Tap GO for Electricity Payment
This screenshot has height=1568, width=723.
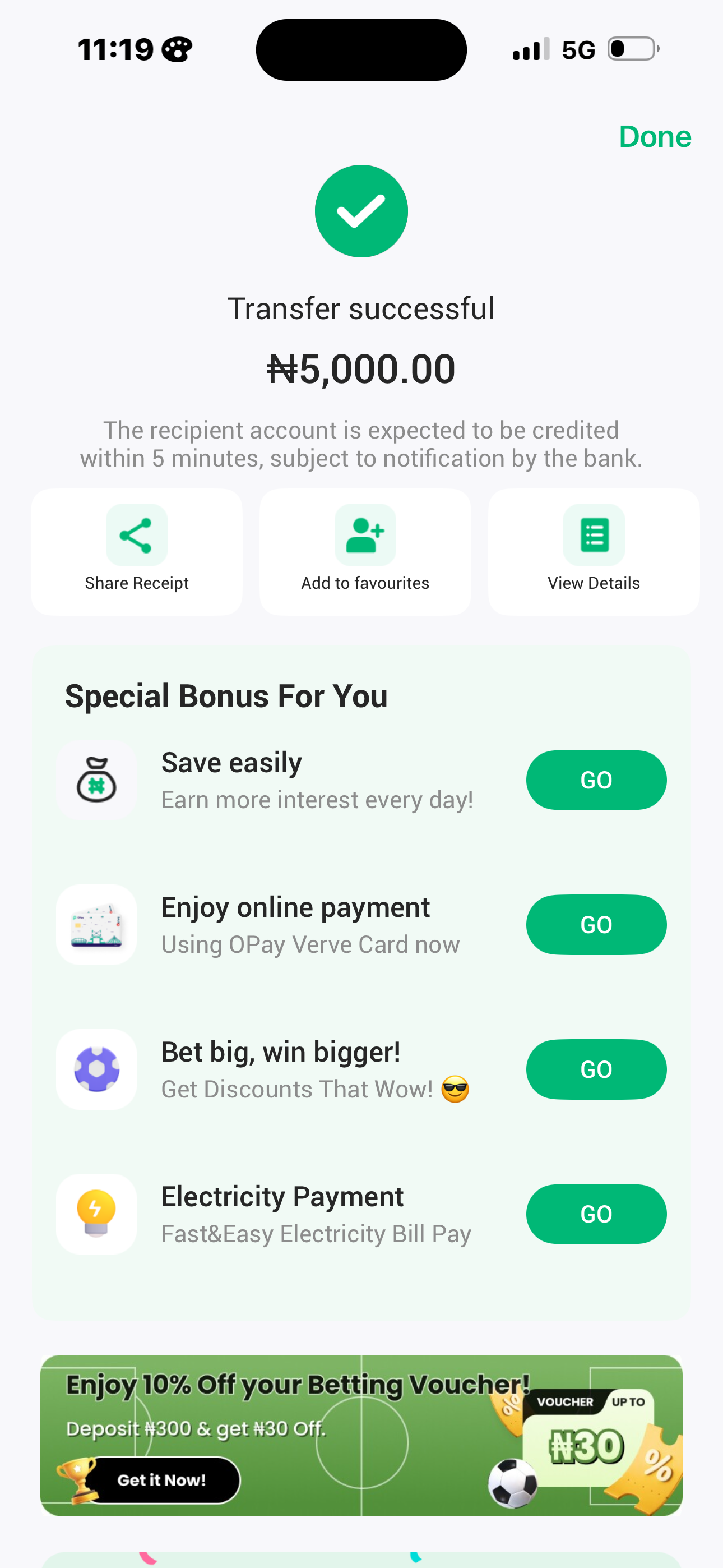click(x=596, y=1214)
